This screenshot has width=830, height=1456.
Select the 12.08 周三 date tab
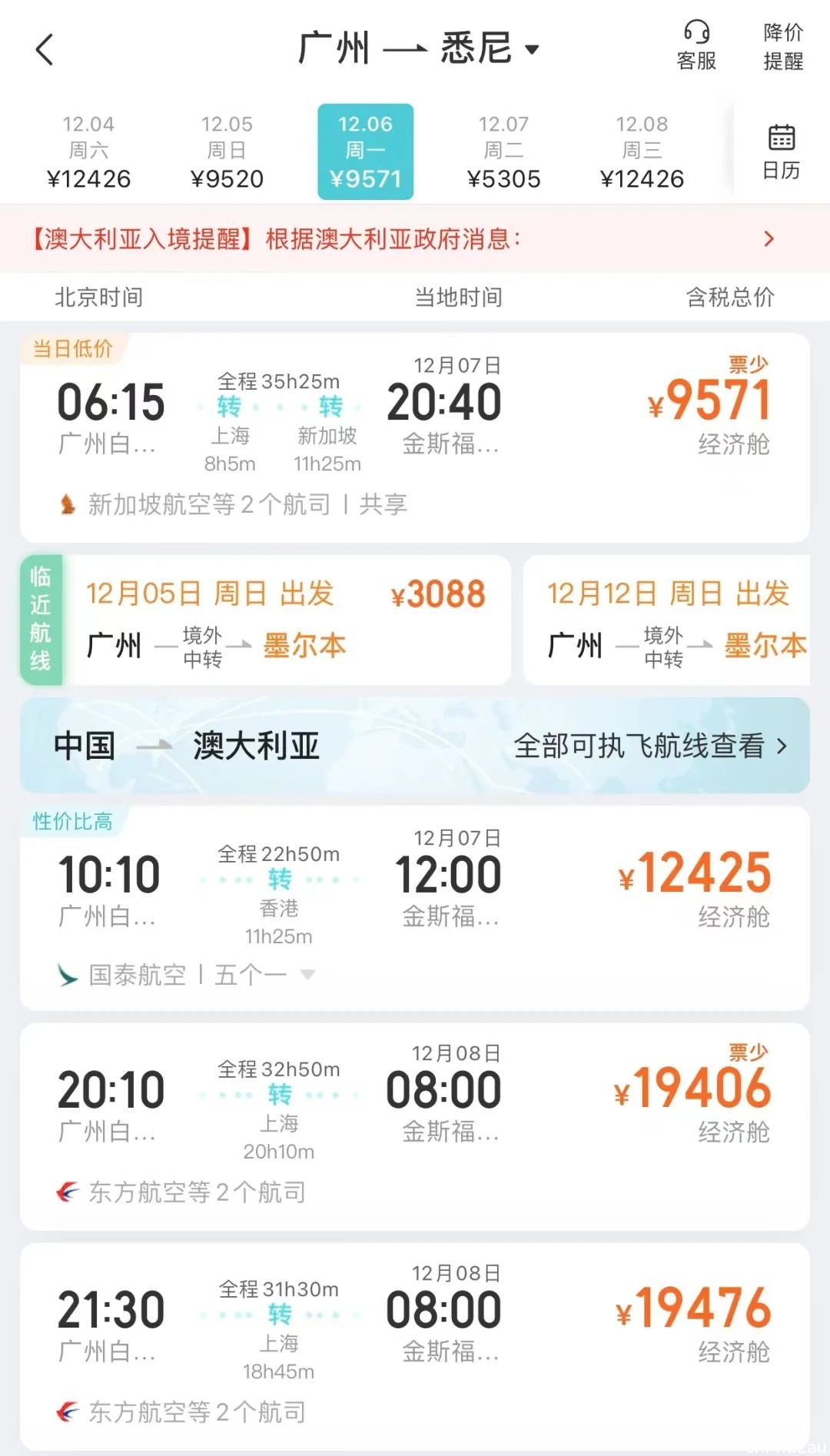tap(642, 151)
